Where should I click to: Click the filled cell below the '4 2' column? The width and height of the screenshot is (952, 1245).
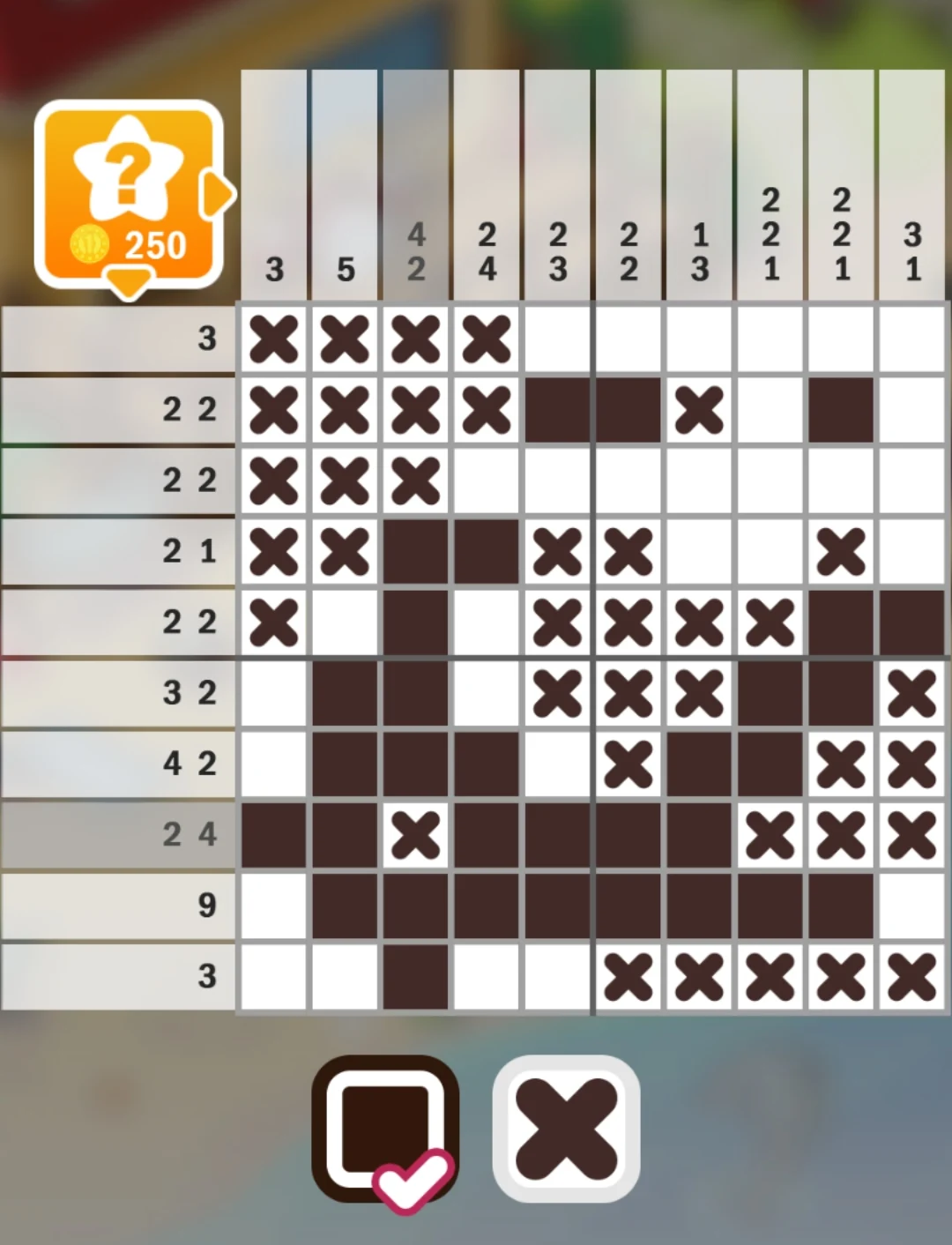coord(416,551)
